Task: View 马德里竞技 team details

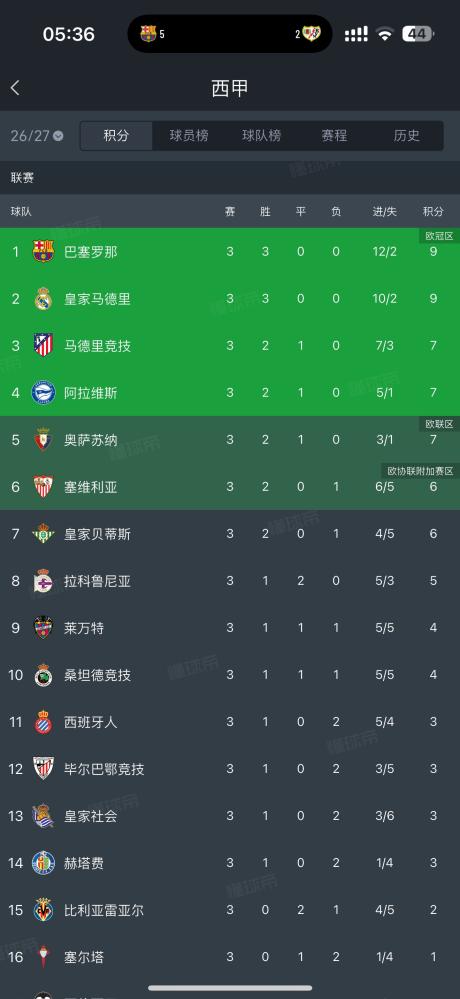Action: [230, 346]
